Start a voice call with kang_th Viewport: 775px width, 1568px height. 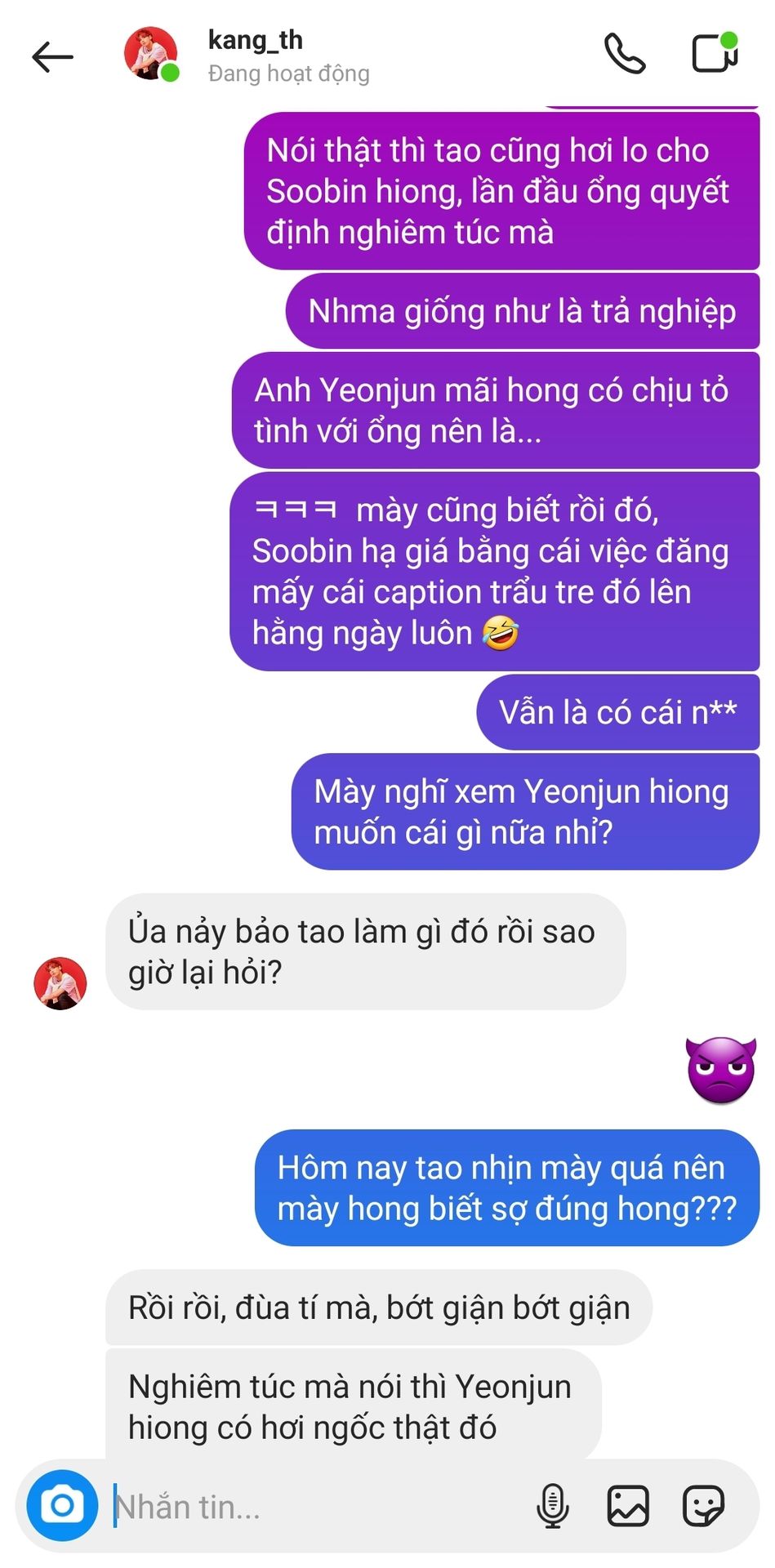(625, 55)
